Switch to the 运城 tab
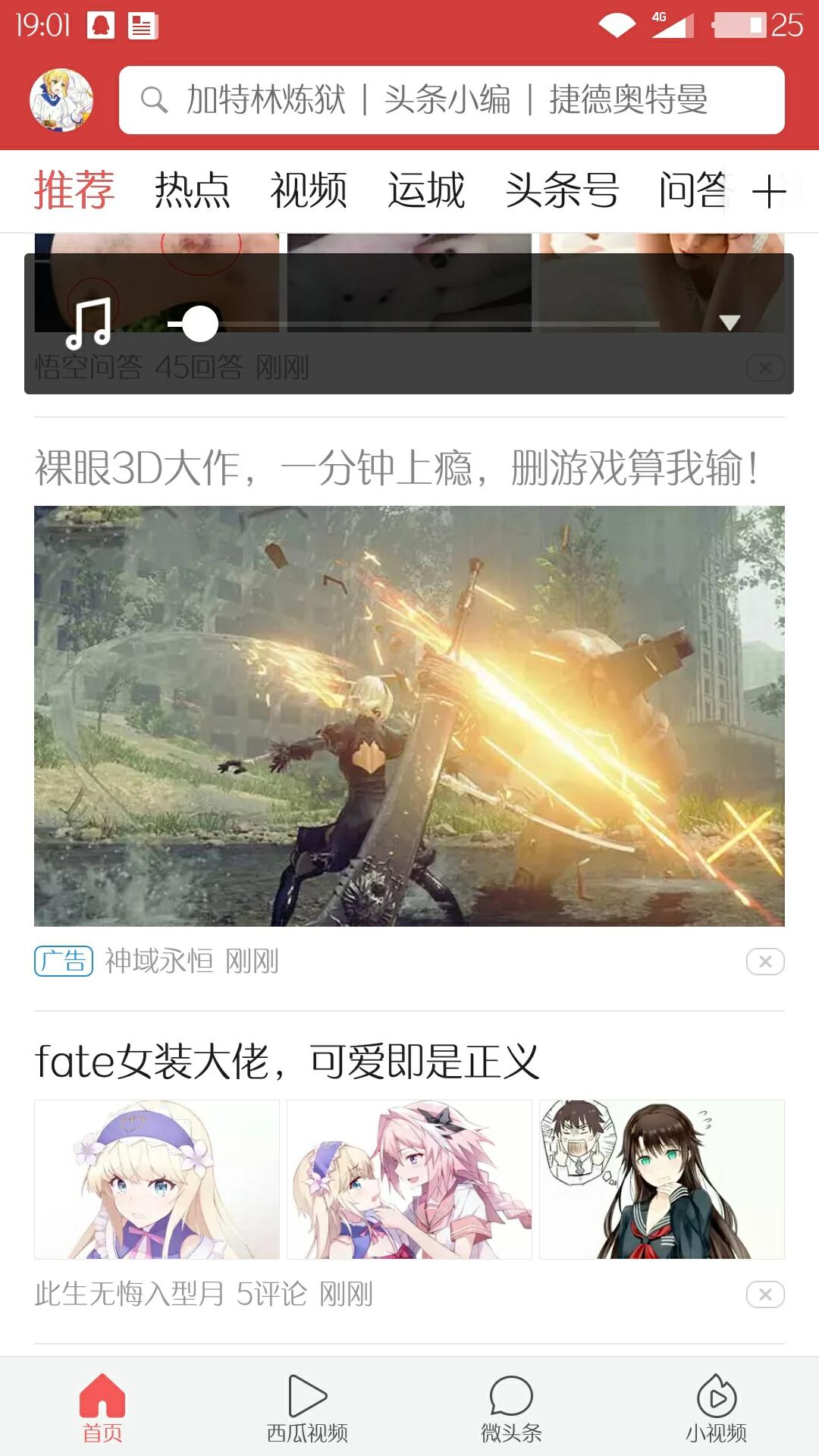This screenshot has width=819, height=1456. click(x=425, y=190)
